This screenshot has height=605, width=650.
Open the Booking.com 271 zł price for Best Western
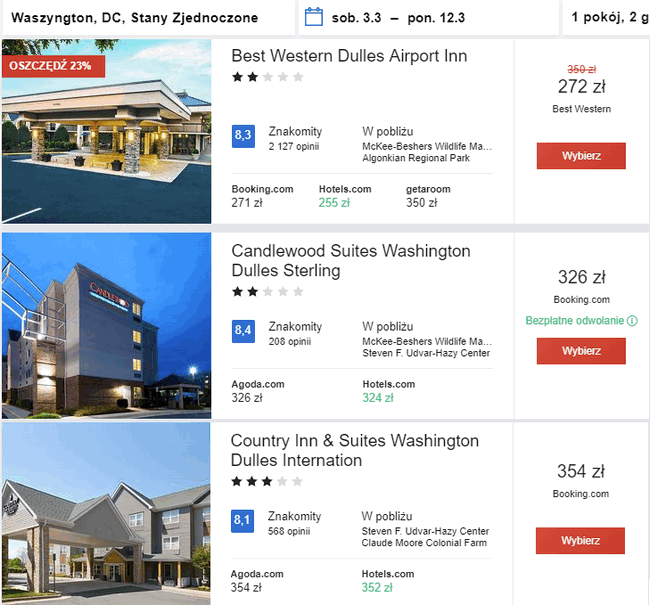tap(262, 196)
